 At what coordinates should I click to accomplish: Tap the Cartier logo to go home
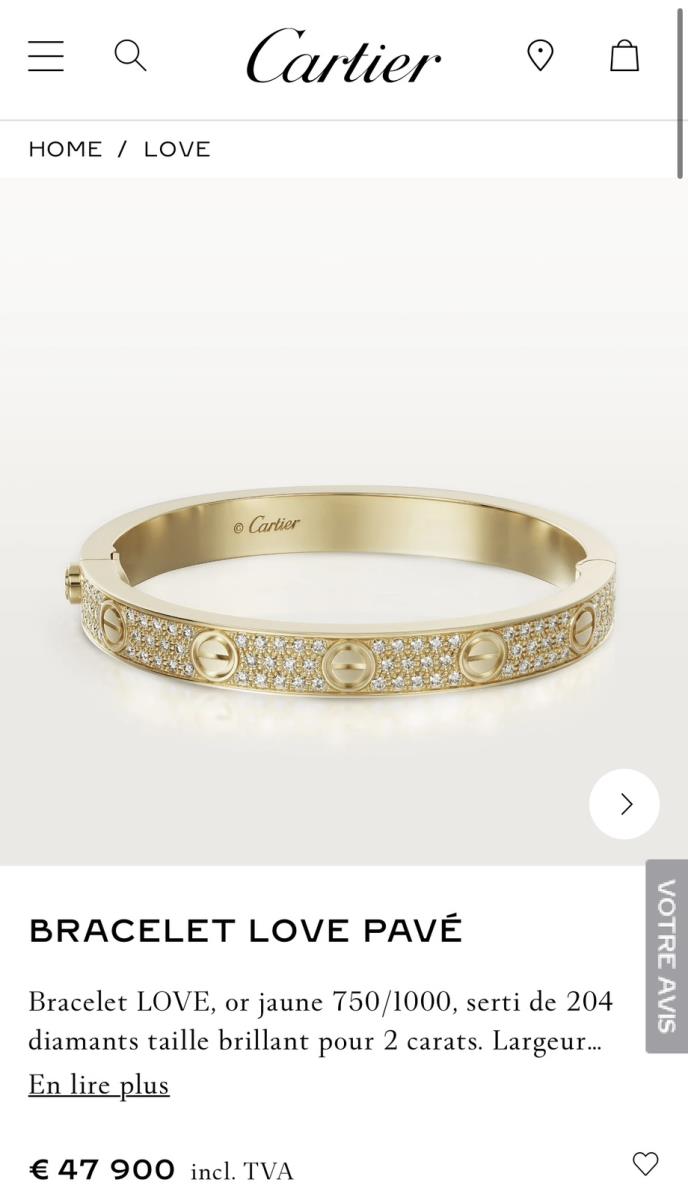pyautogui.click(x=343, y=57)
